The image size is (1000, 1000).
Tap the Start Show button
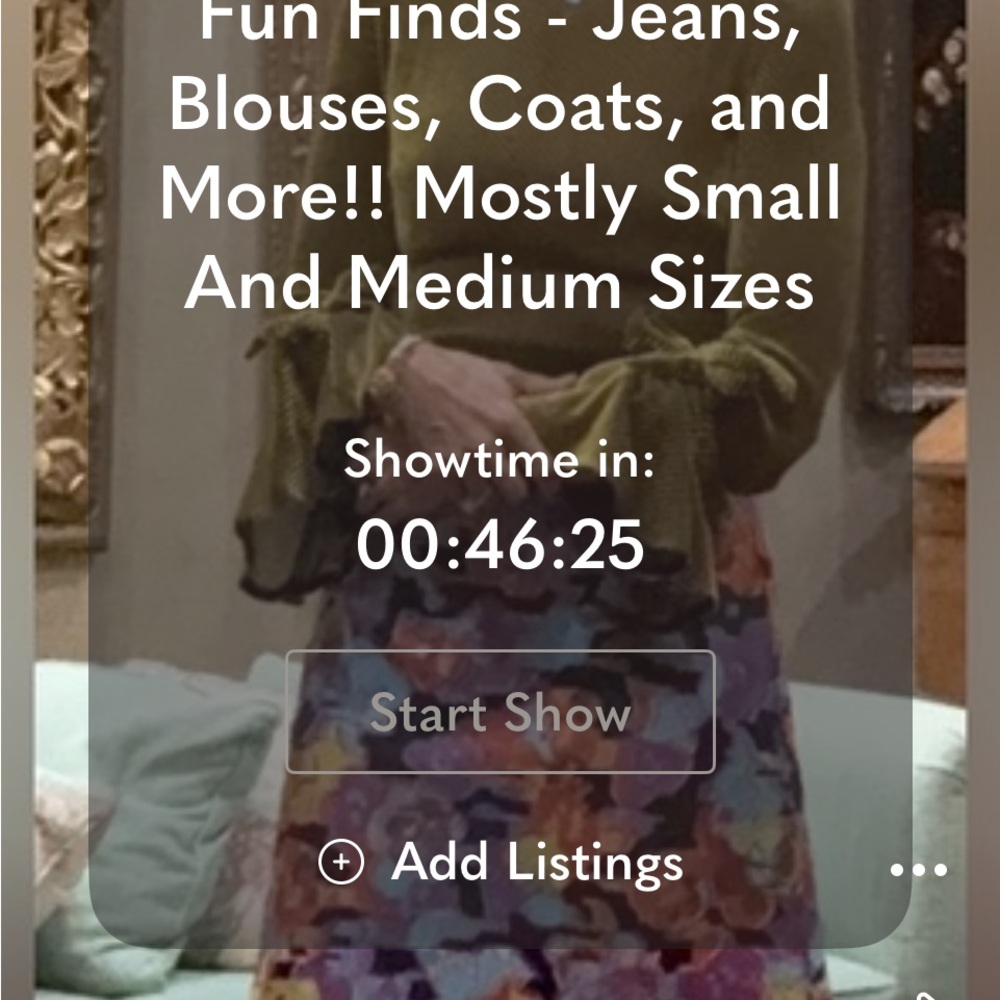point(500,712)
